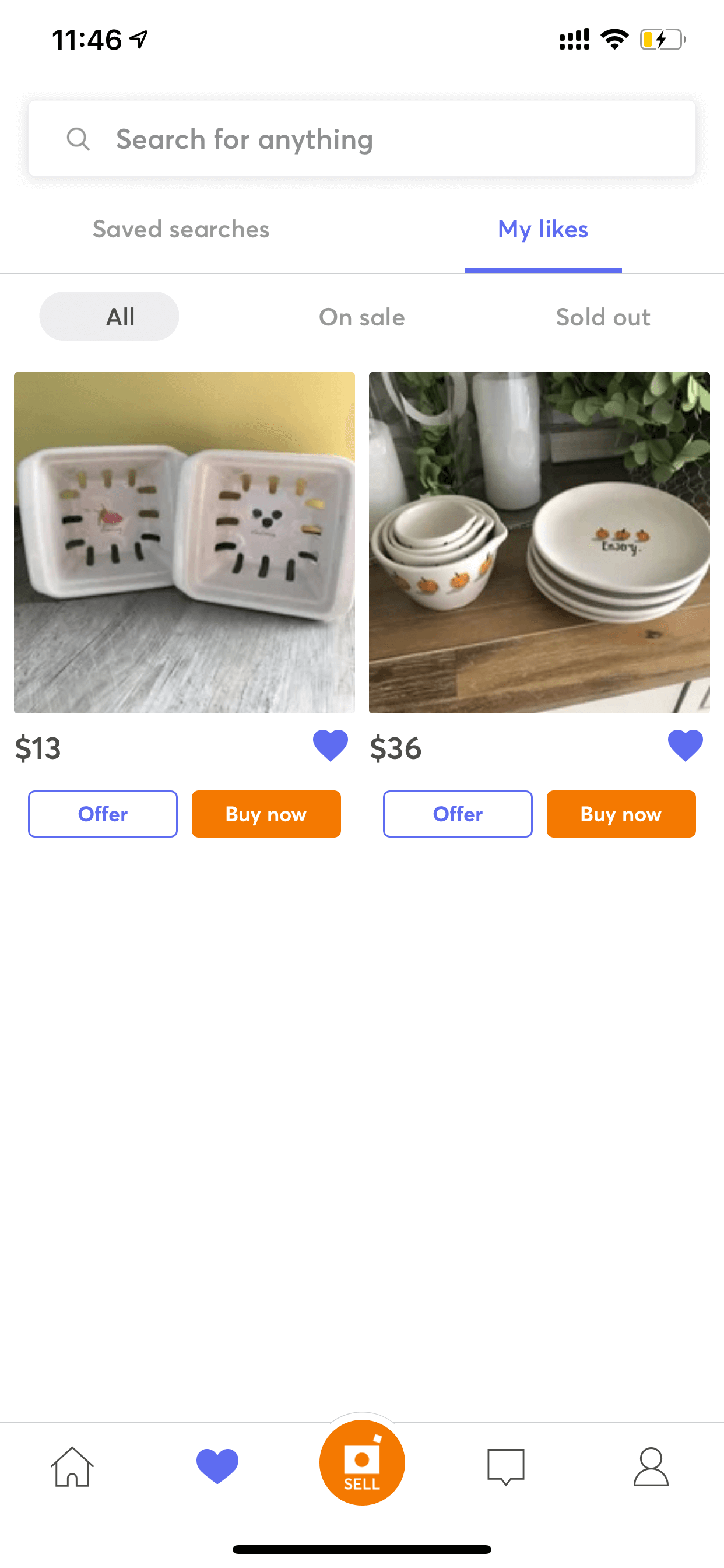
Task: Open the messages tab
Action: pyautogui.click(x=505, y=1466)
